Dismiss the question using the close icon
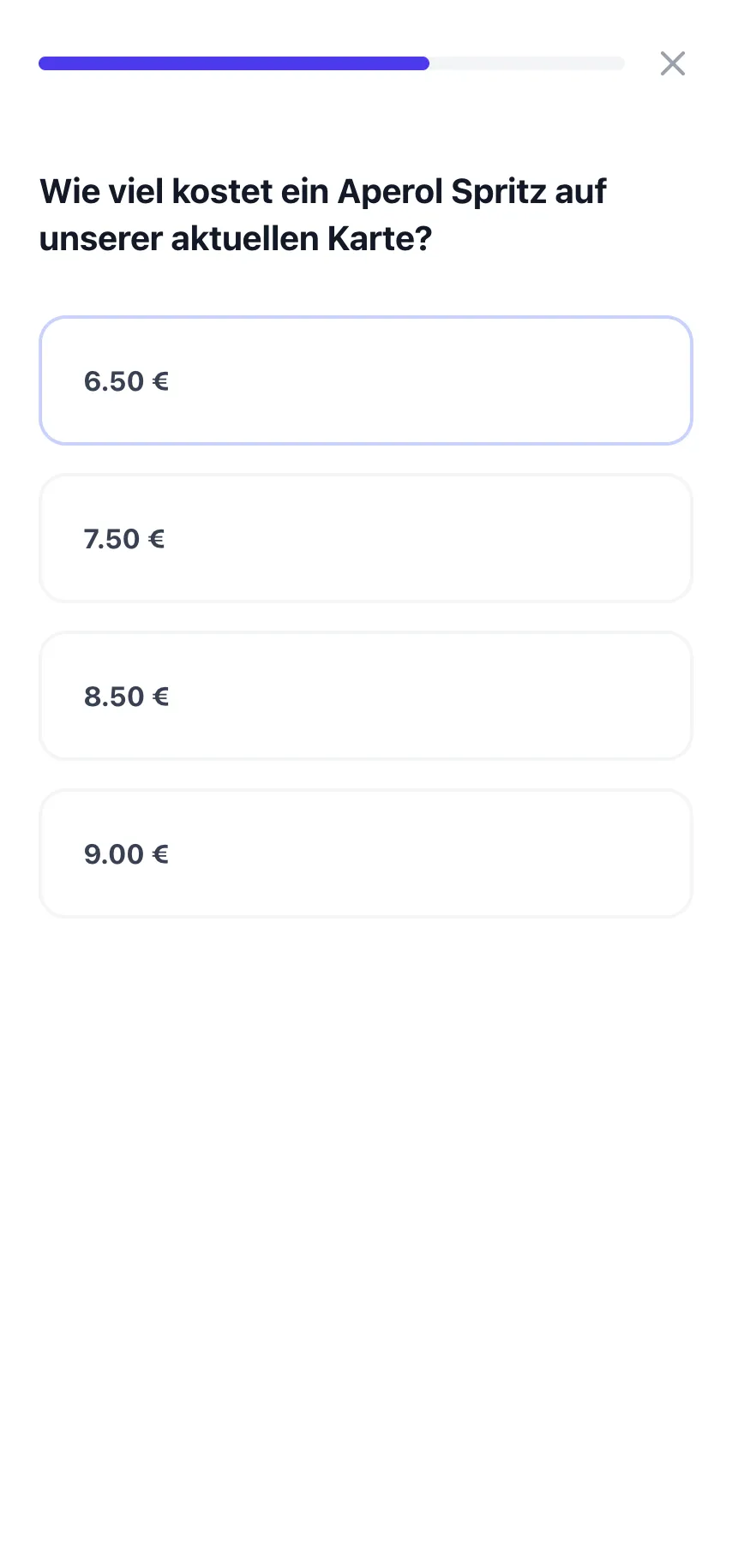Image resolution: width=732 pixels, height=1568 pixels. [x=673, y=63]
